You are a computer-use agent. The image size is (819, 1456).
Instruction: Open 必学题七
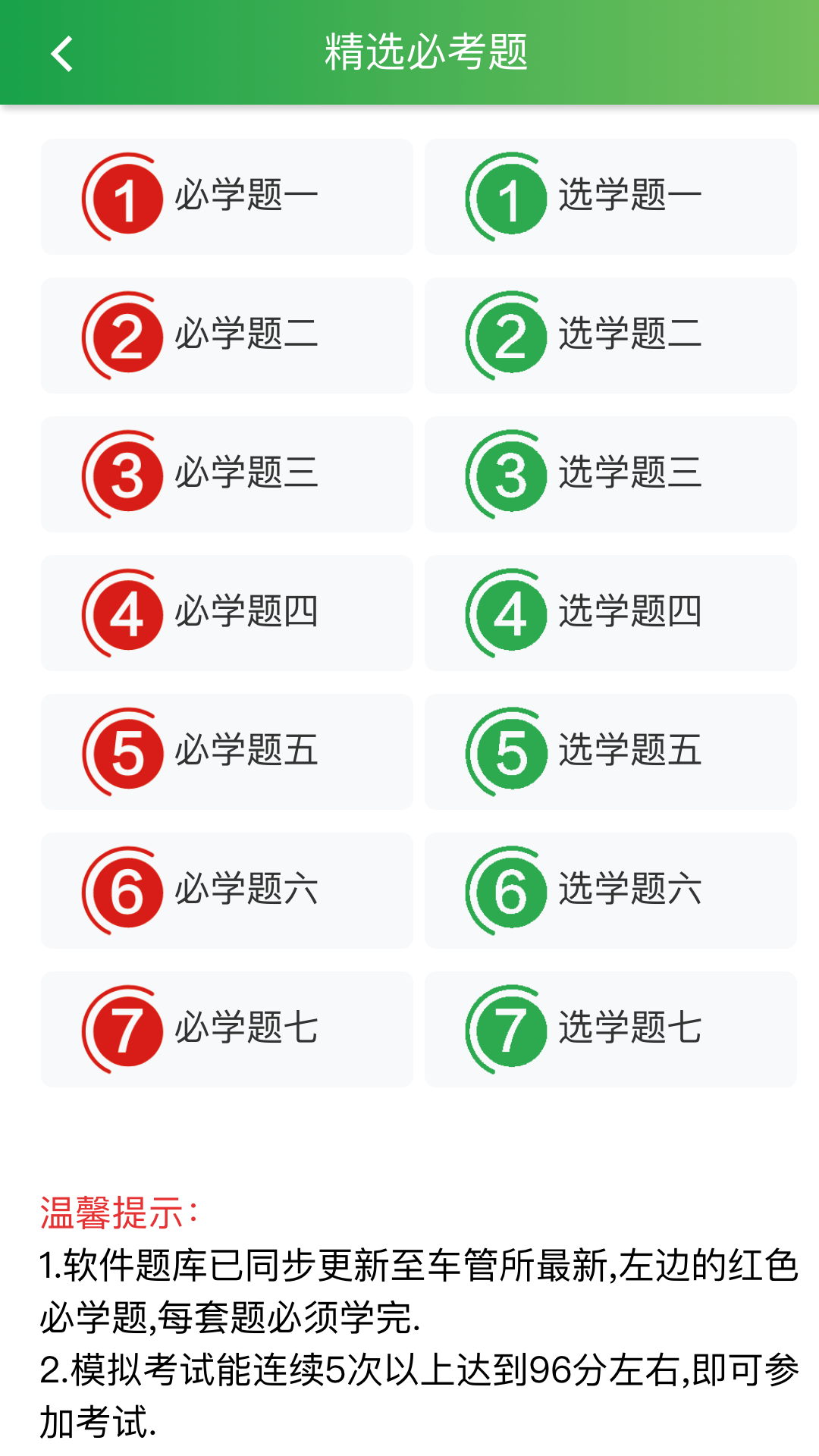tap(227, 1029)
